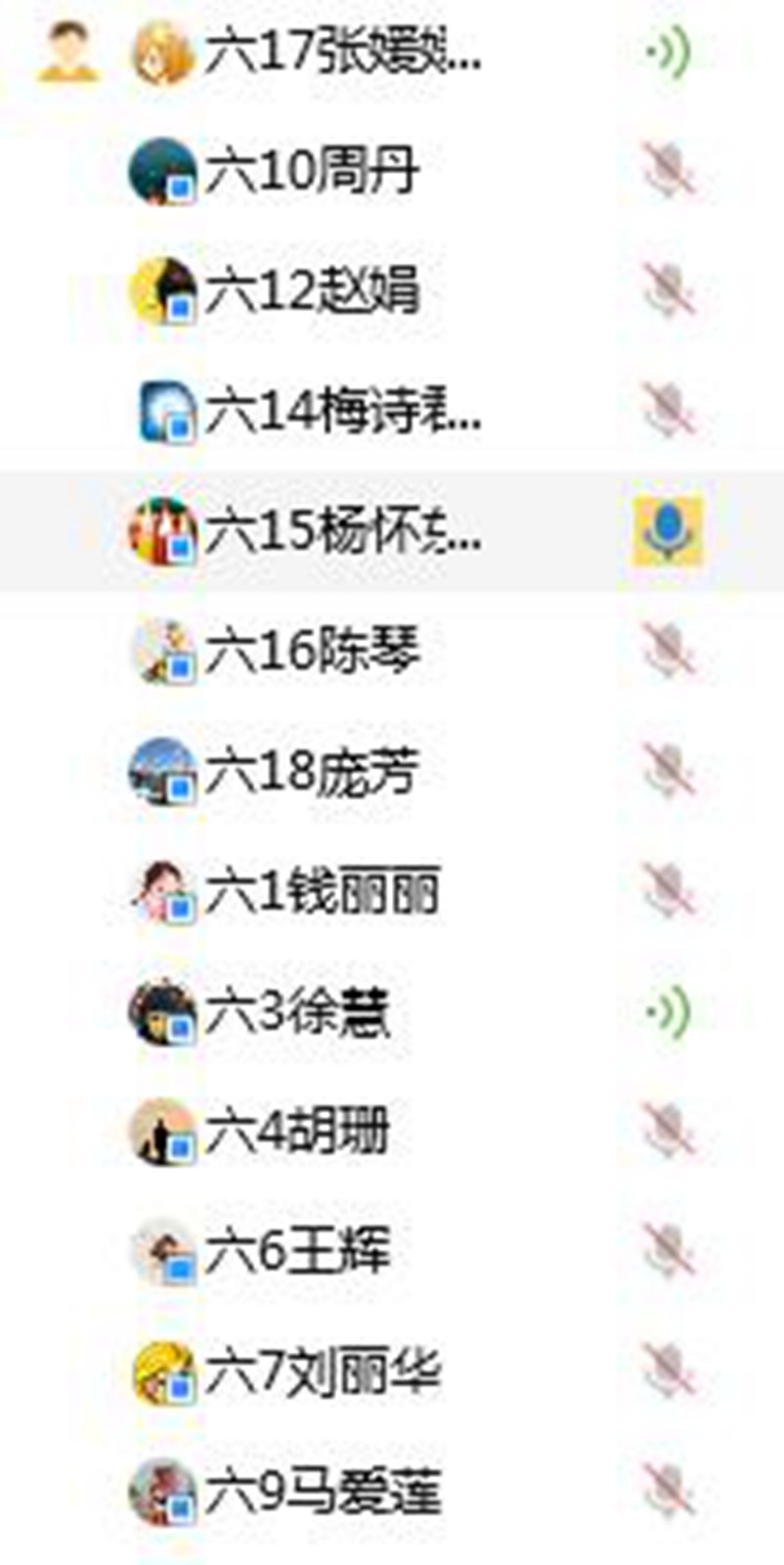Open the host entry 六17张媛
Screen dimensions: 784x1565
click(x=340, y=52)
